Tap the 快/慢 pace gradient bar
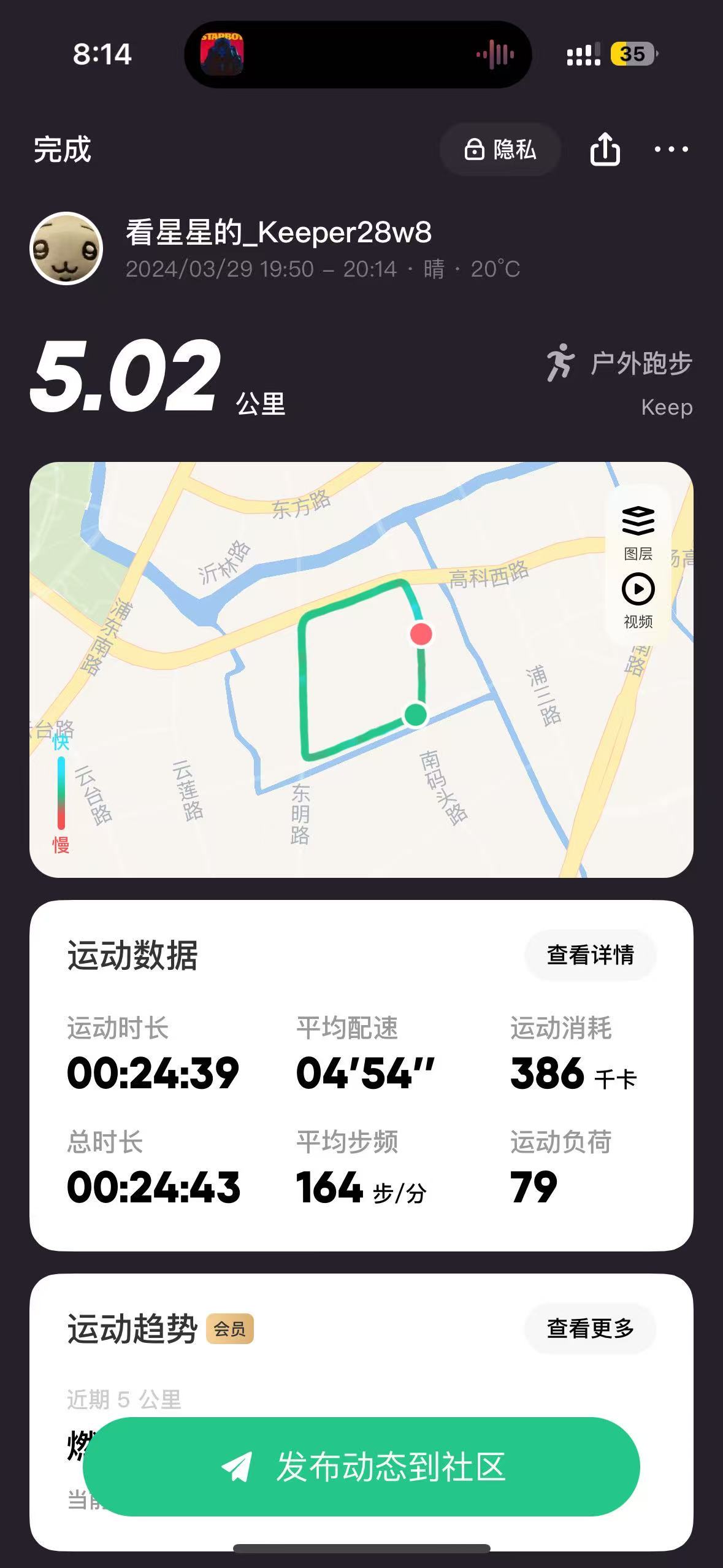The width and height of the screenshot is (723, 1568). click(x=60, y=791)
